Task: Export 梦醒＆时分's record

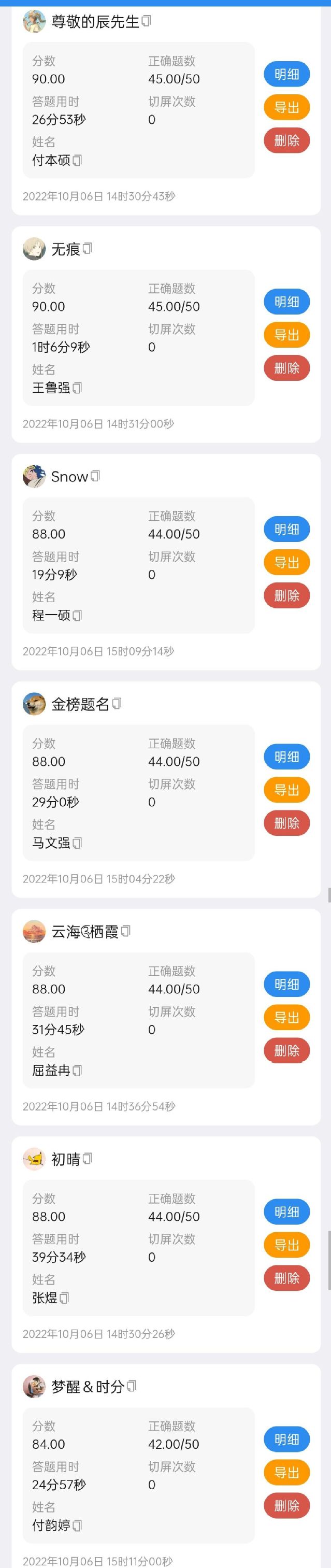Action: coord(286,1473)
